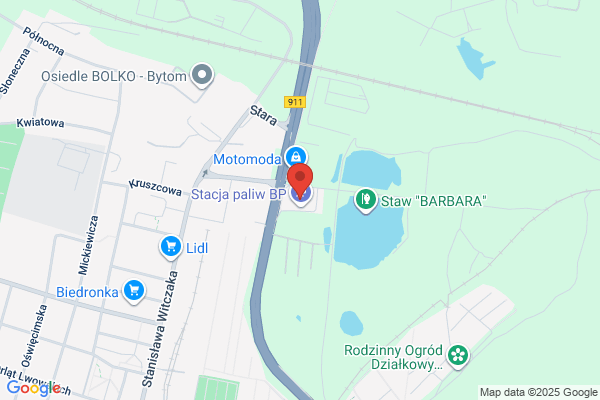Open the Lidl store marker
Screen dimensions: 600x400
point(171,248)
